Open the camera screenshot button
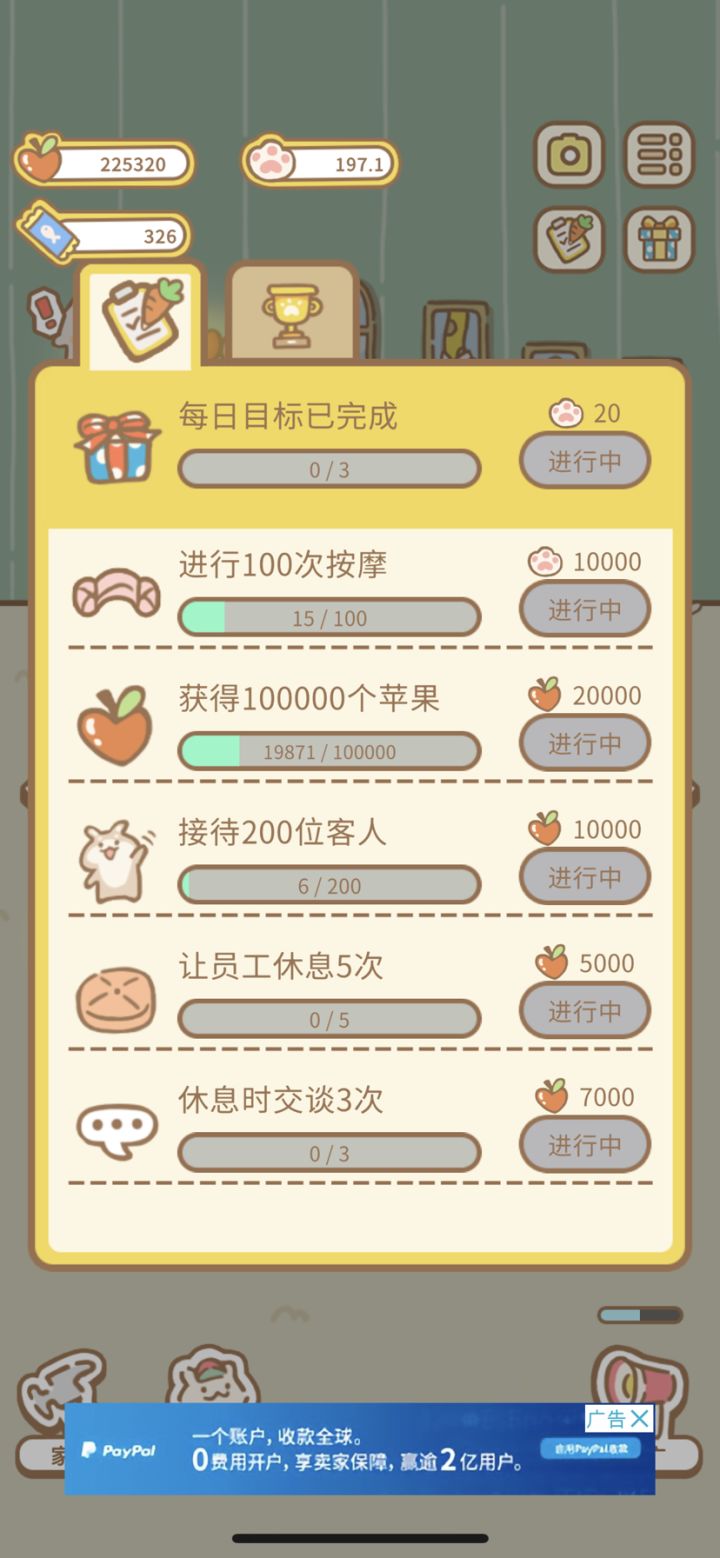Viewport: 720px width, 1558px height. tap(569, 155)
